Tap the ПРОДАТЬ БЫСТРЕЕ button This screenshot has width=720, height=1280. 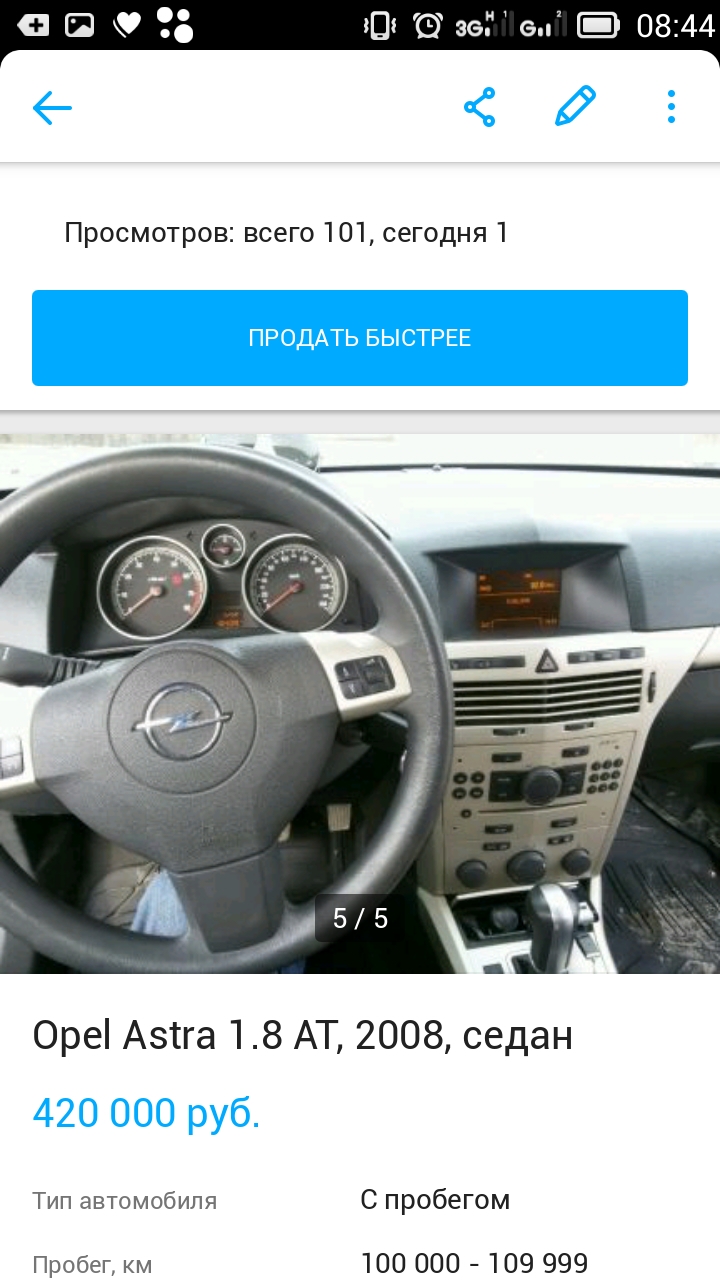(360, 338)
